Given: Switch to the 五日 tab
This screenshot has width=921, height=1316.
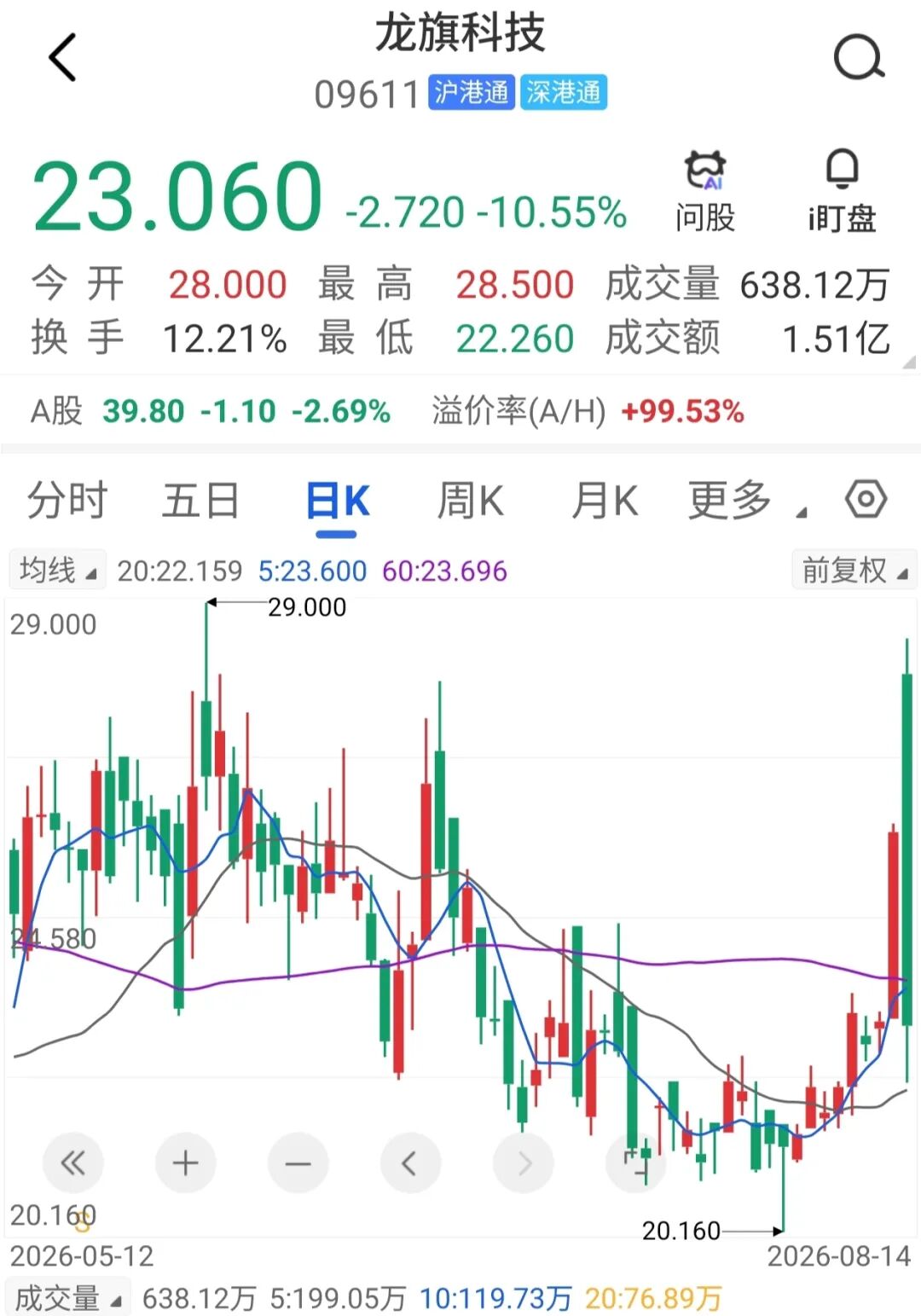Looking at the screenshot, I should click(201, 501).
